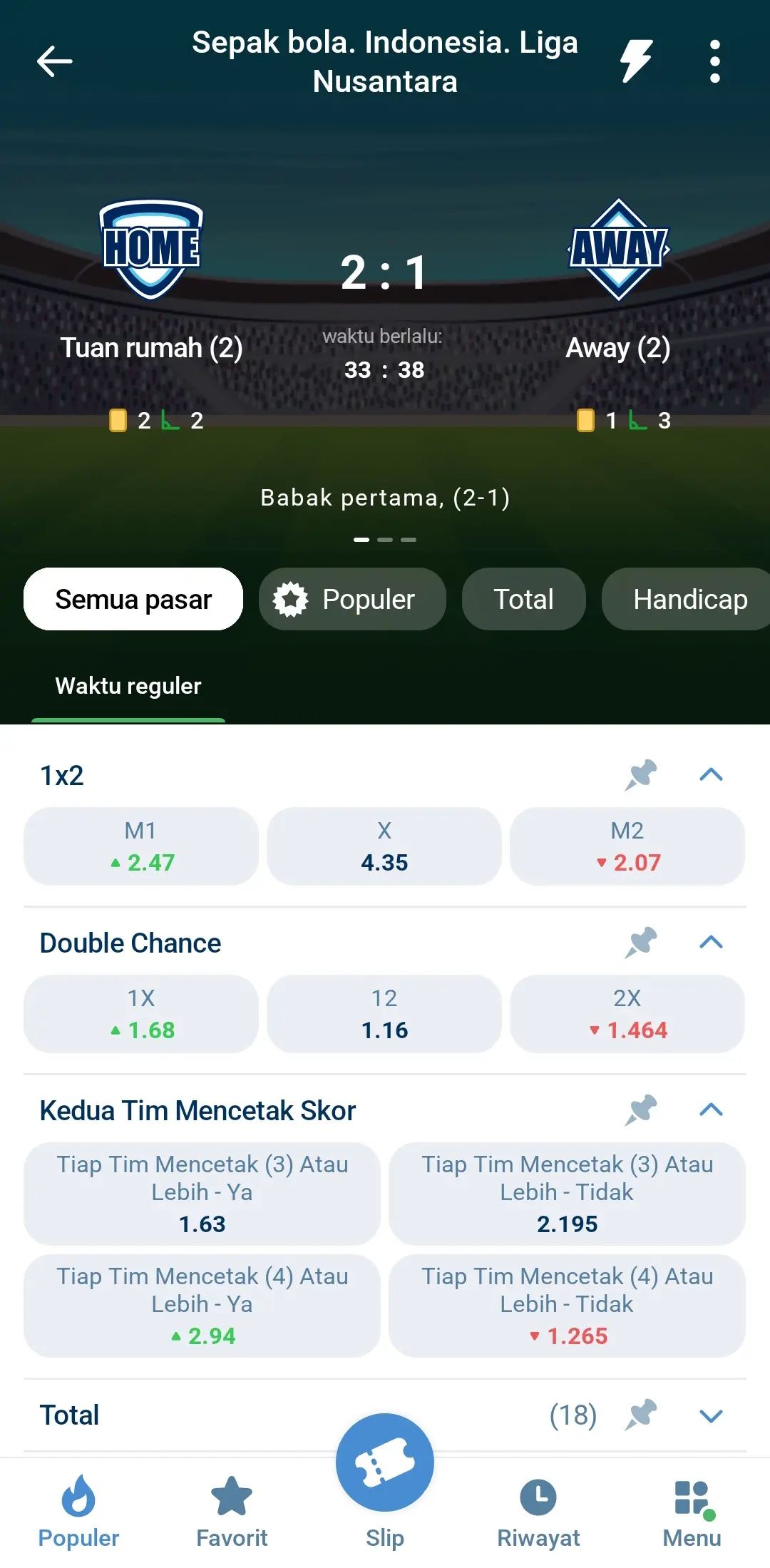Image resolution: width=770 pixels, height=1568 pixels.
Task: Tap the back arrow to leave match page
Action: [x=53, y=61]
